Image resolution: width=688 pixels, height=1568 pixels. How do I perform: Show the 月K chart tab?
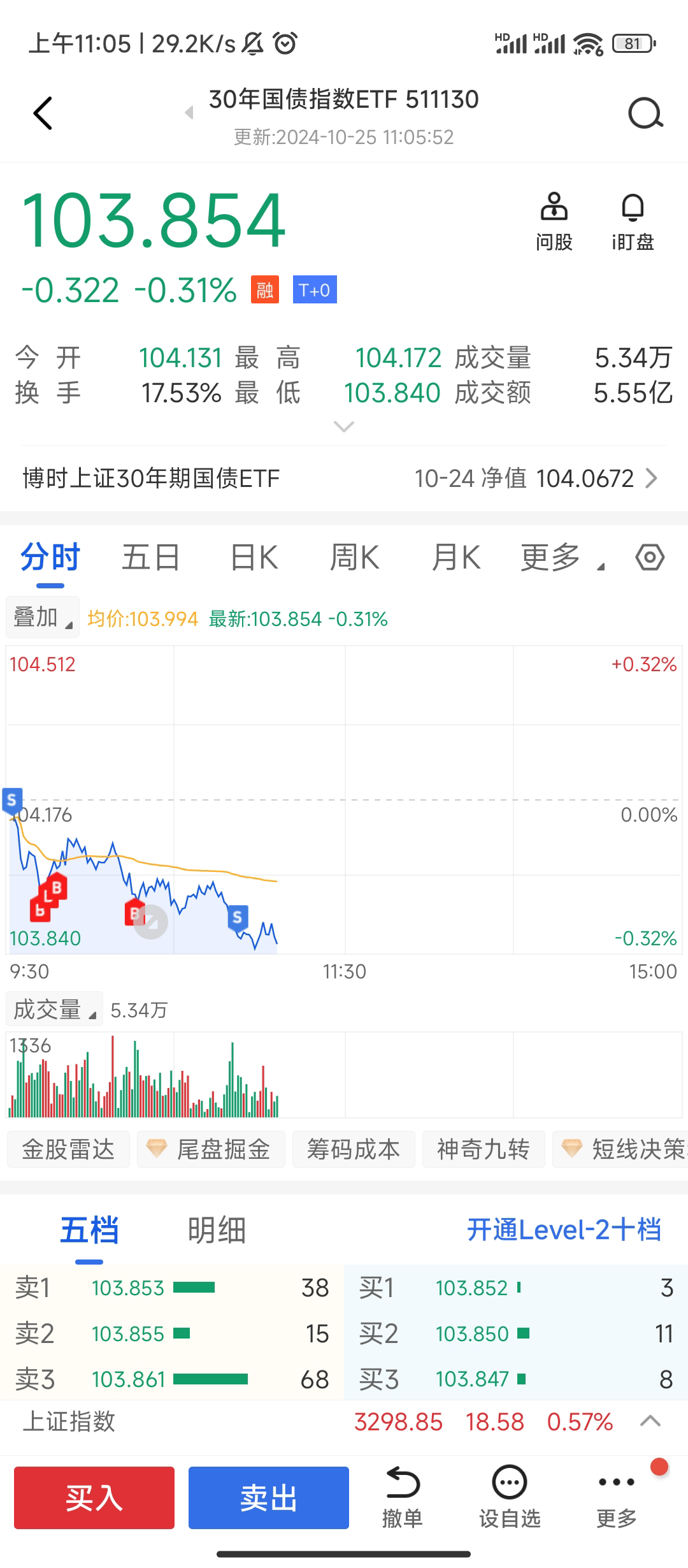pyautogui.click(x=455, y=558)
